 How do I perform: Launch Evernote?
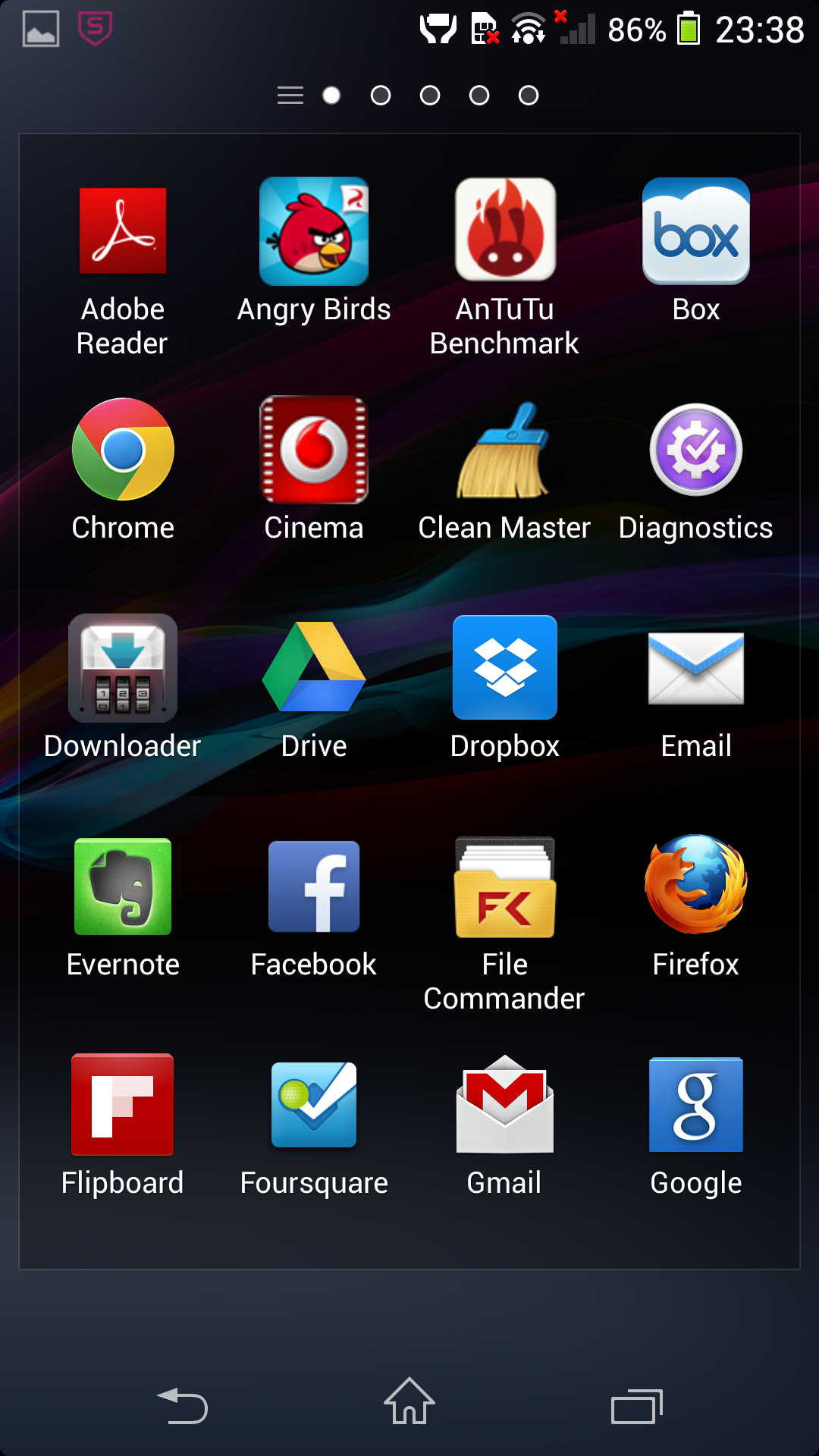tap(123, 886)
